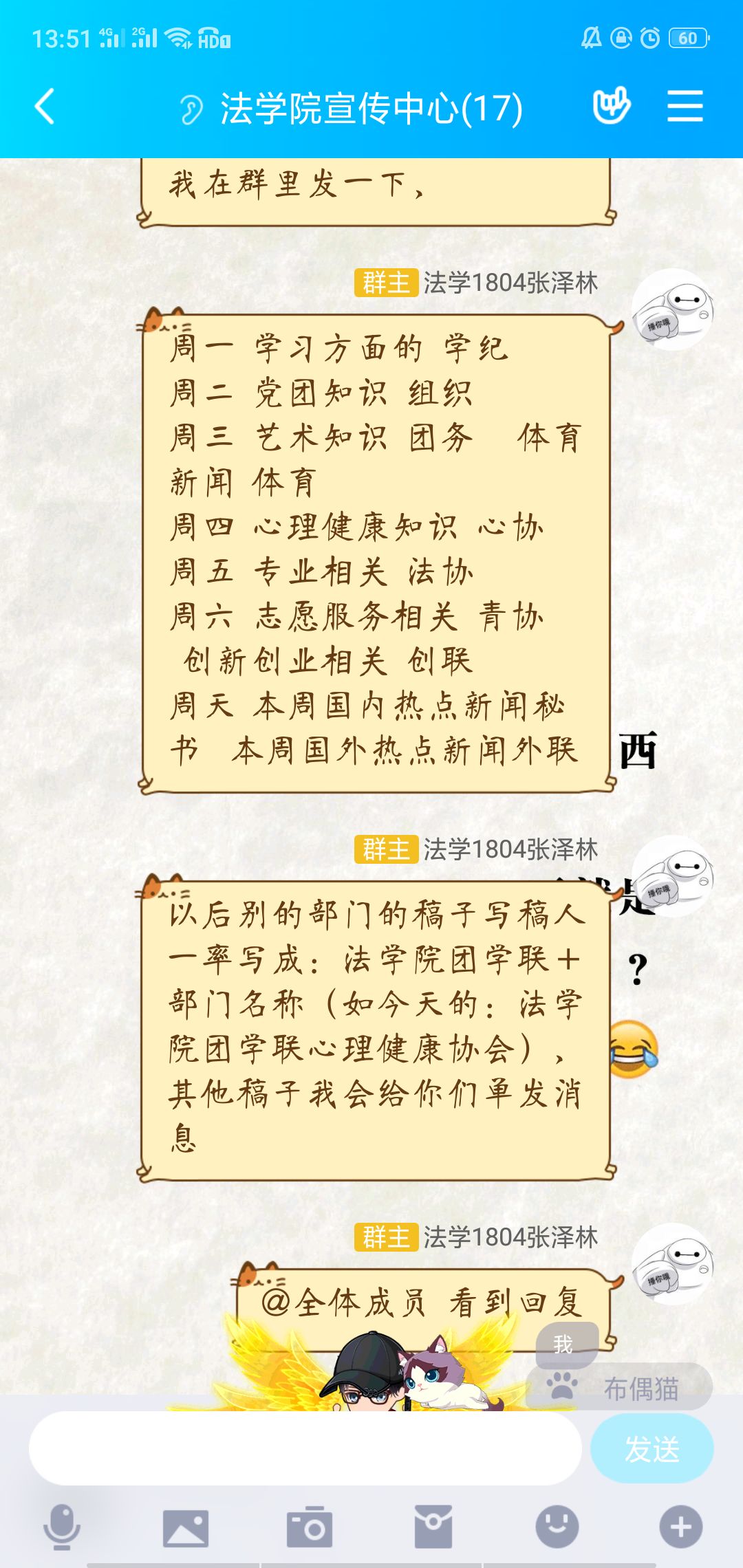Open the hand gesture interaction icon

611,107
